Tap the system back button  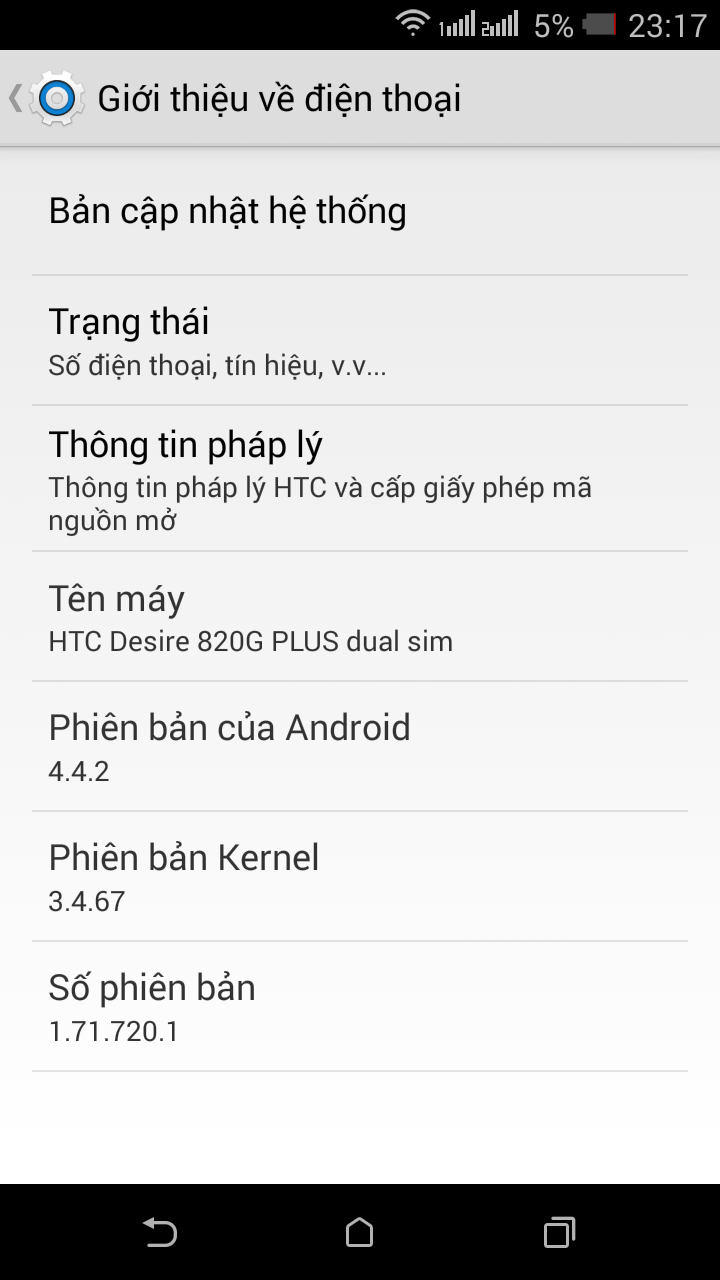point(159,1232)
